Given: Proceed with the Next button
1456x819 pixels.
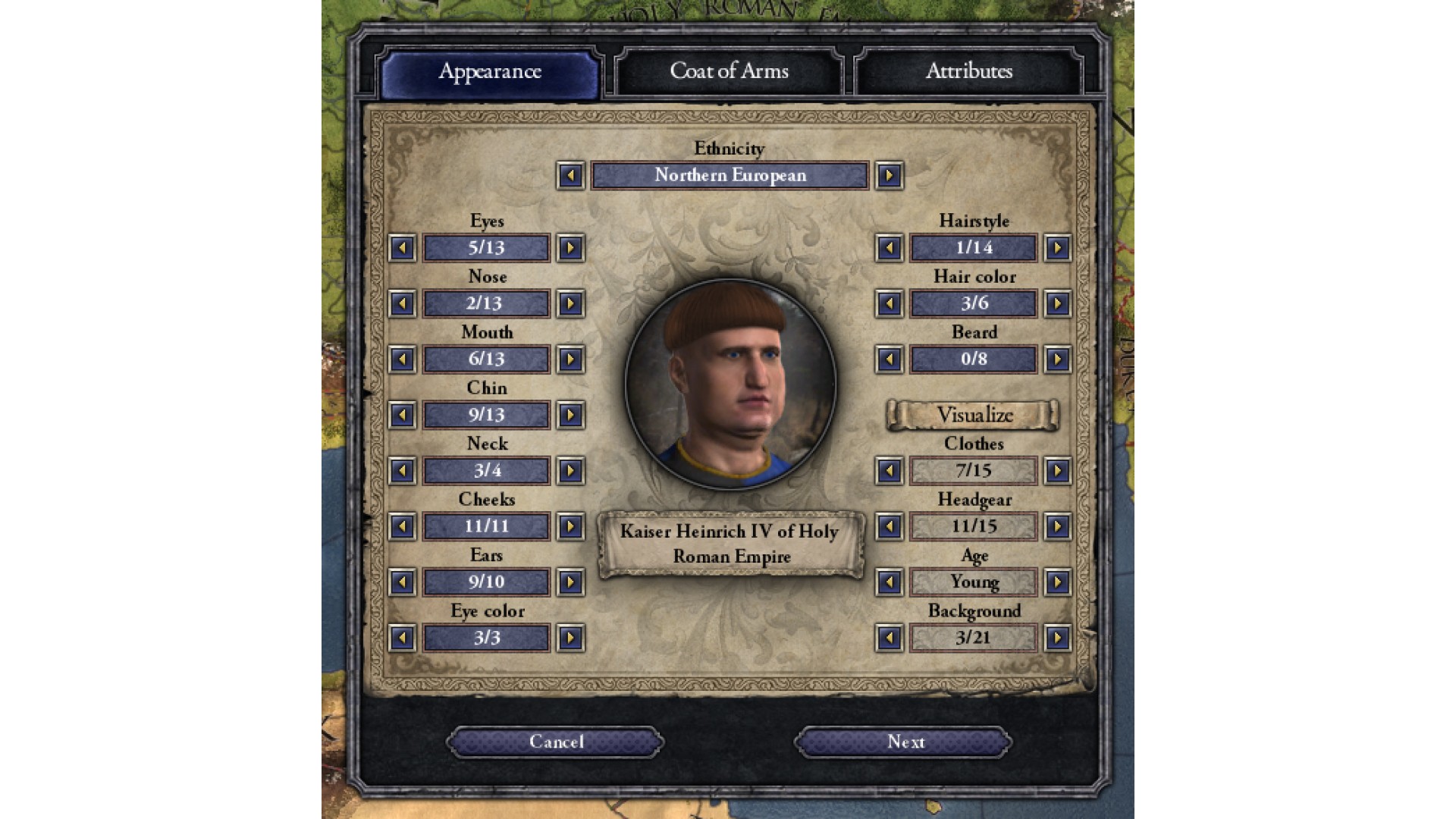Looking at the screenshot, I should [x=905, y=742].
